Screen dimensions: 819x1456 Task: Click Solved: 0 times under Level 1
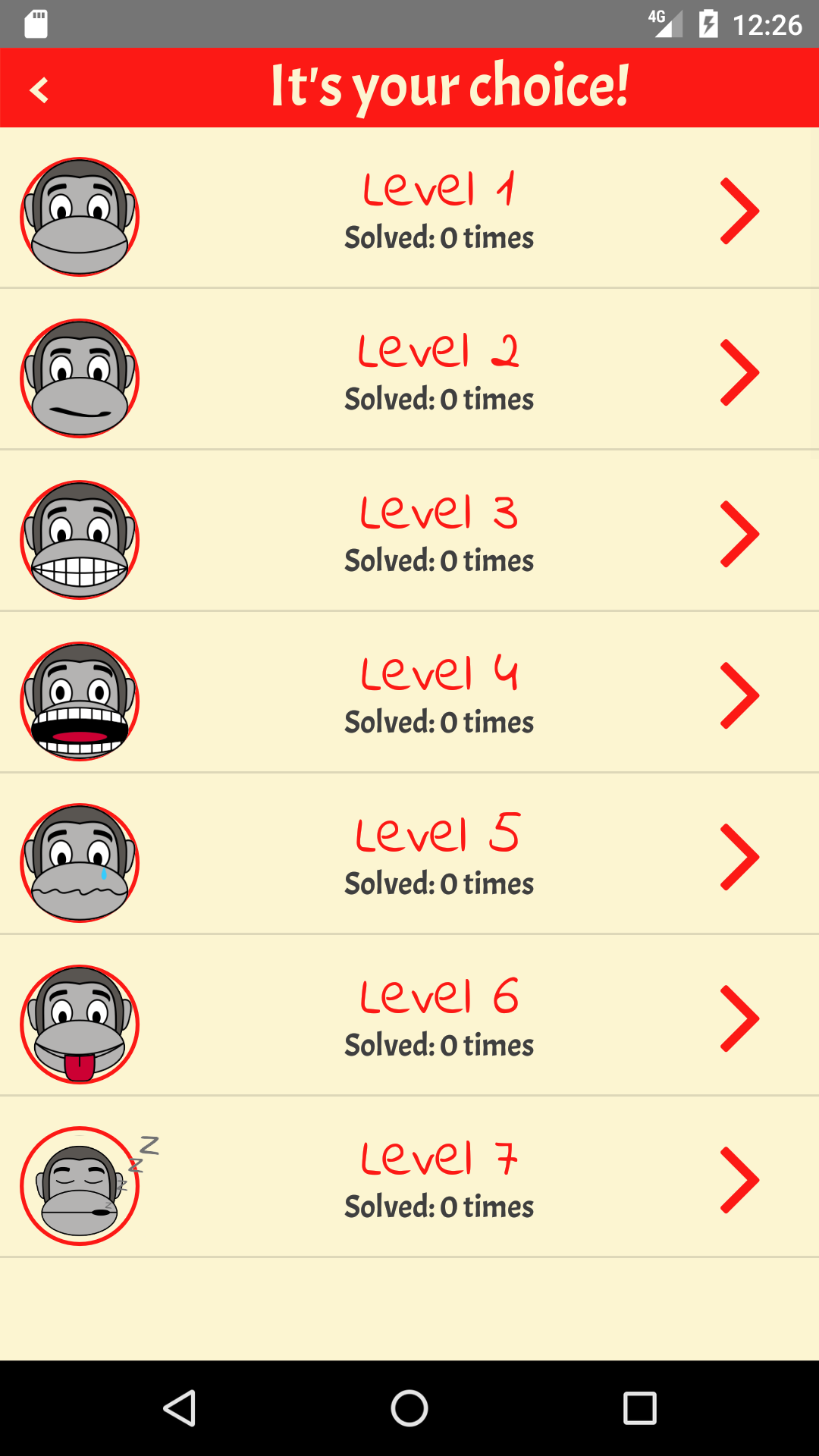coord(439,237)
